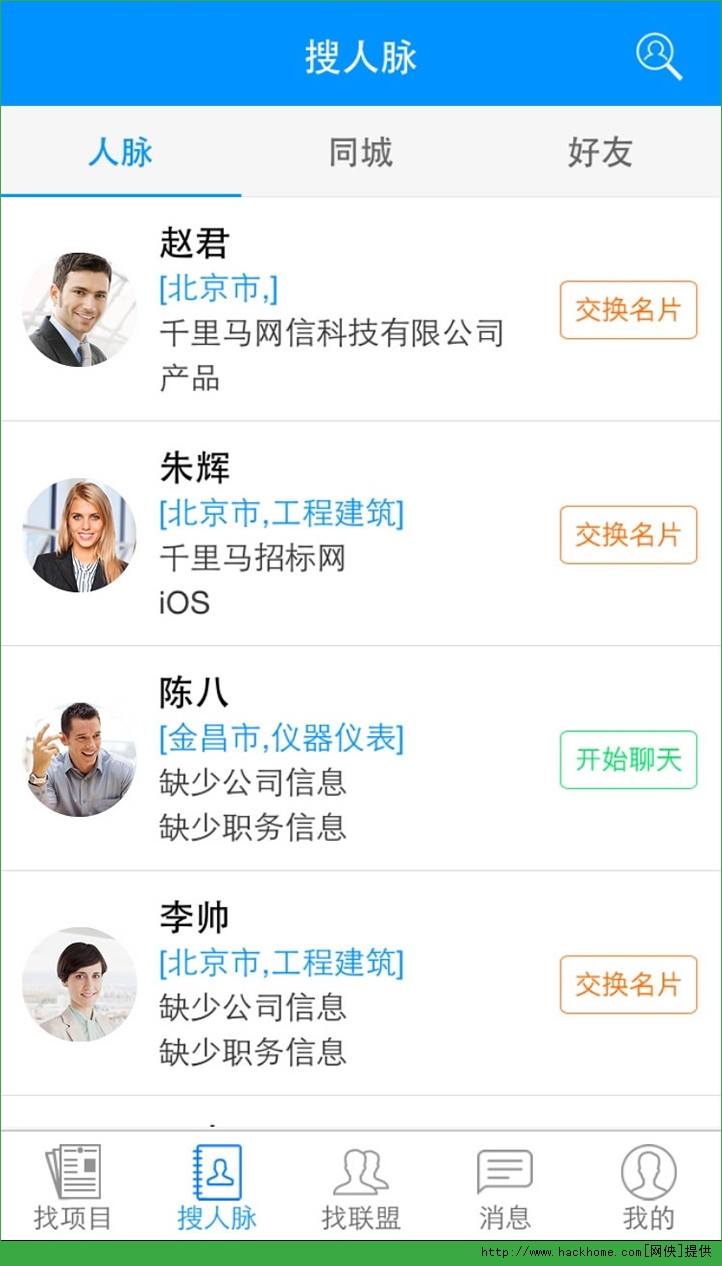This screenshot has width=722, height=1266.
Task: Switch to the 好友 tab
Action: (600, 152)
